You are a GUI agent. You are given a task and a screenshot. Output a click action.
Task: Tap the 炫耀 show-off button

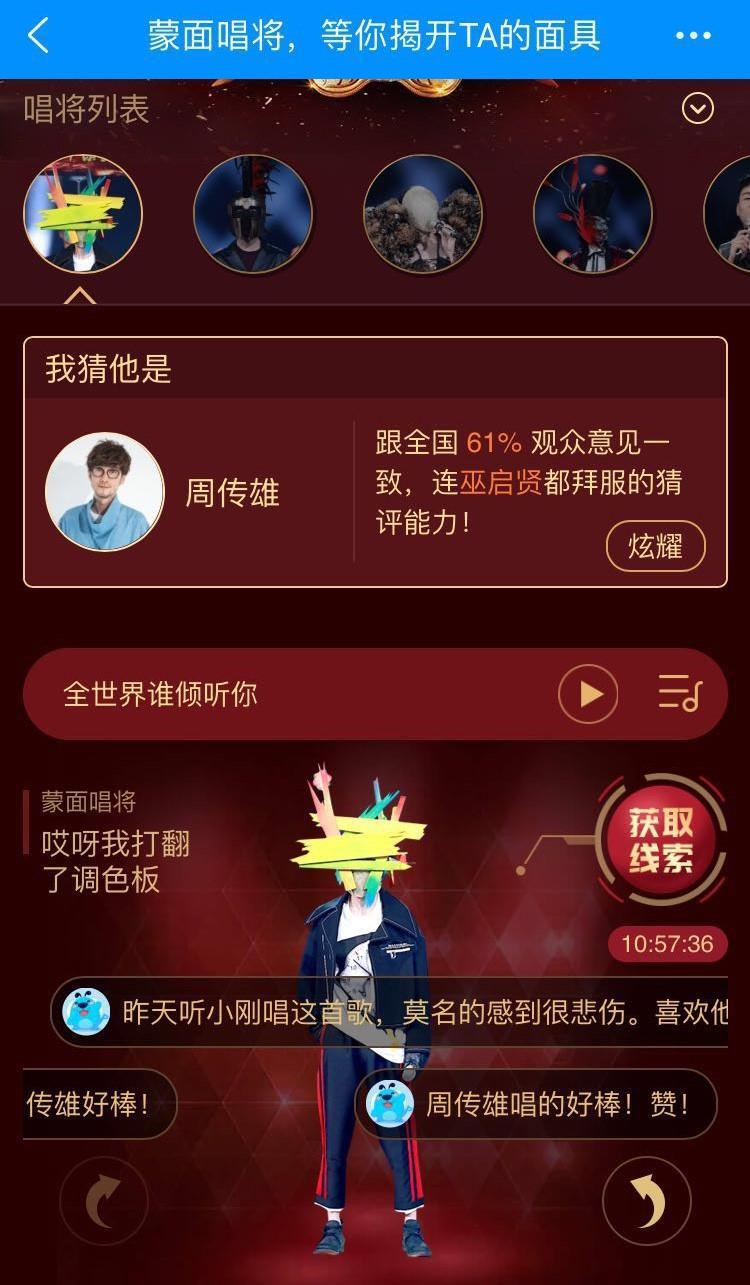[656, 546]
